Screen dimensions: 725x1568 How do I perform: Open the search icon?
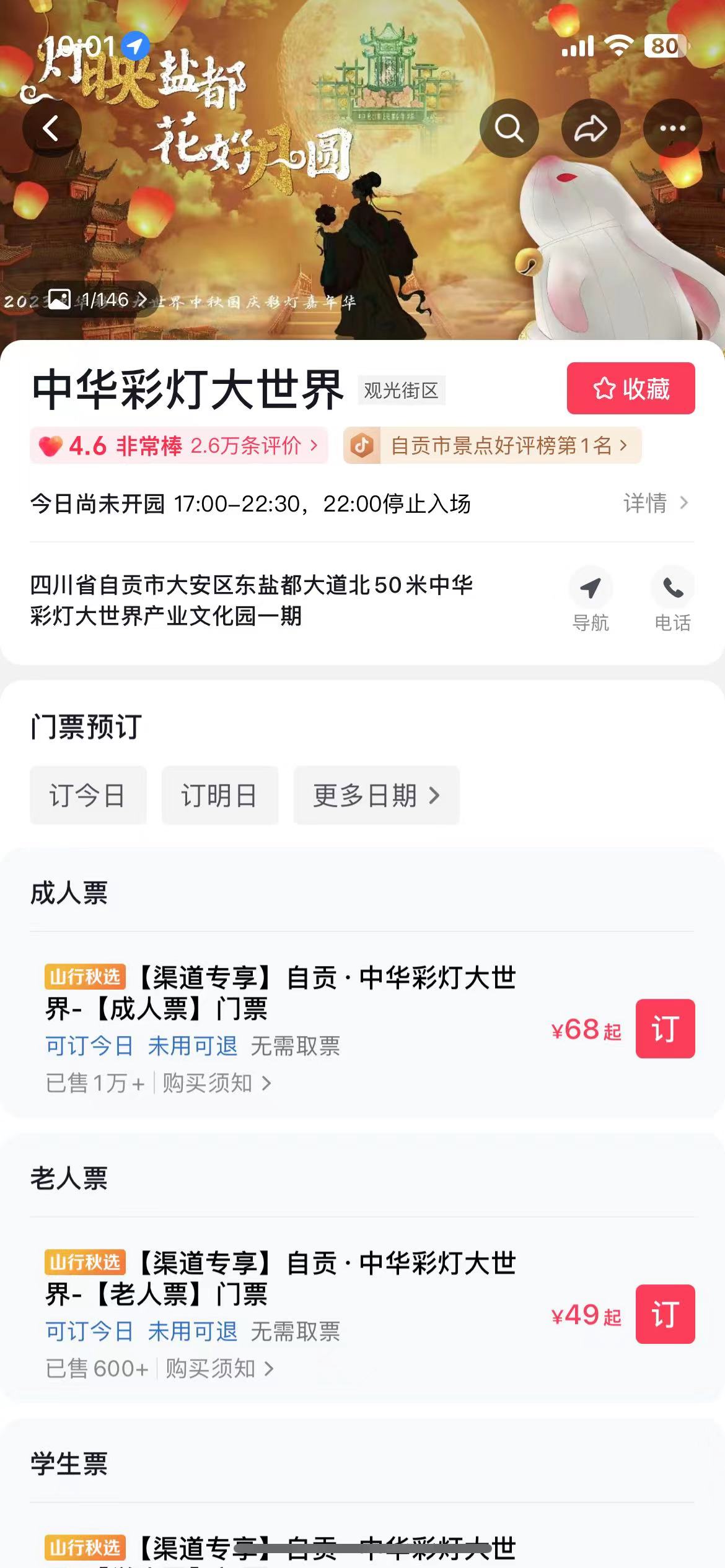(x=509, y=128)
